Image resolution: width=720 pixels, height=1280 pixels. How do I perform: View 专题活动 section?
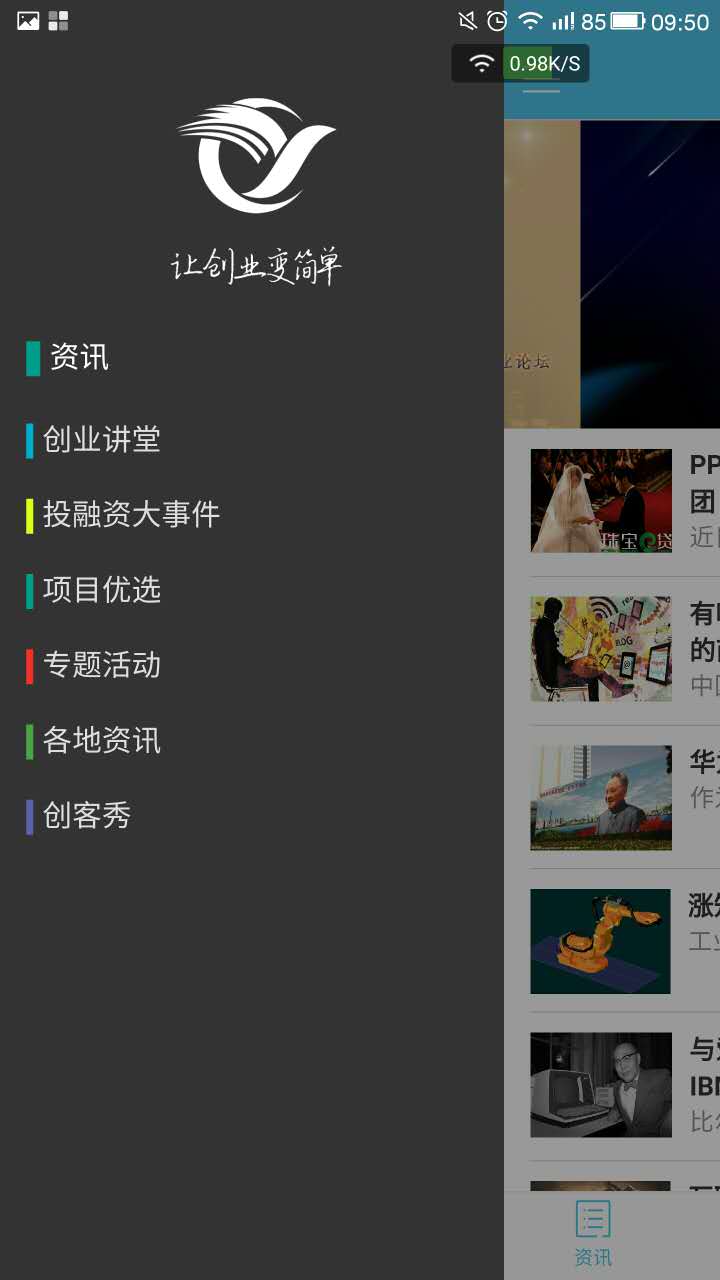101,665
